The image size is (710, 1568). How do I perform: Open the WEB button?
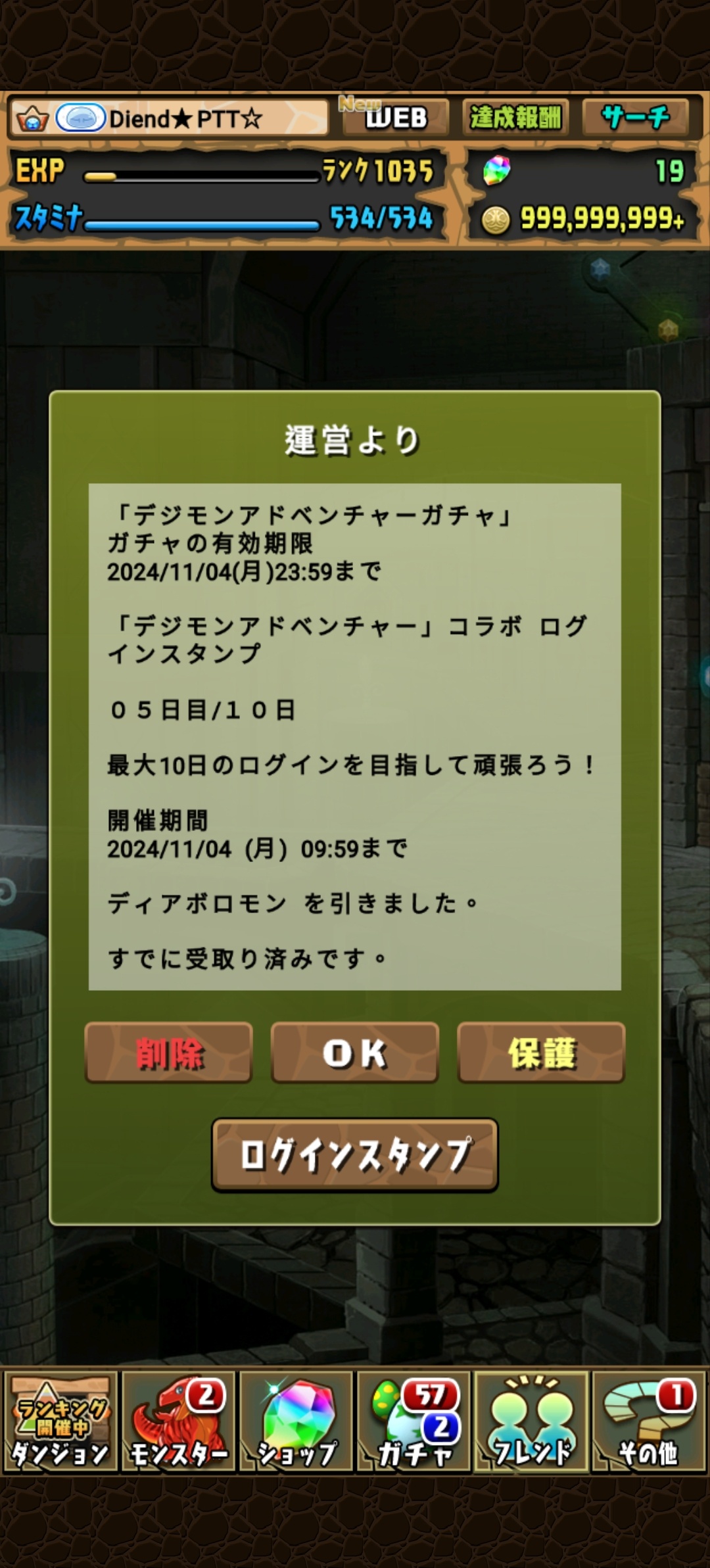point(396,118)
